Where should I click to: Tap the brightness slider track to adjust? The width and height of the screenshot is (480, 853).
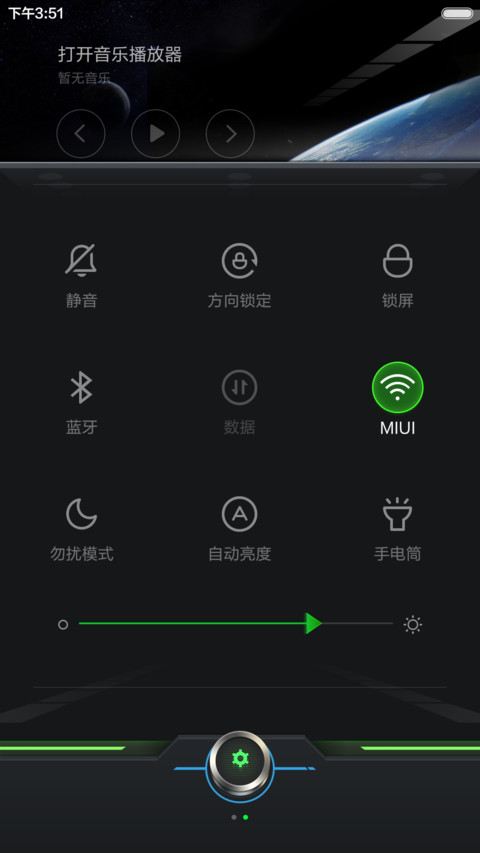[236, 623]
